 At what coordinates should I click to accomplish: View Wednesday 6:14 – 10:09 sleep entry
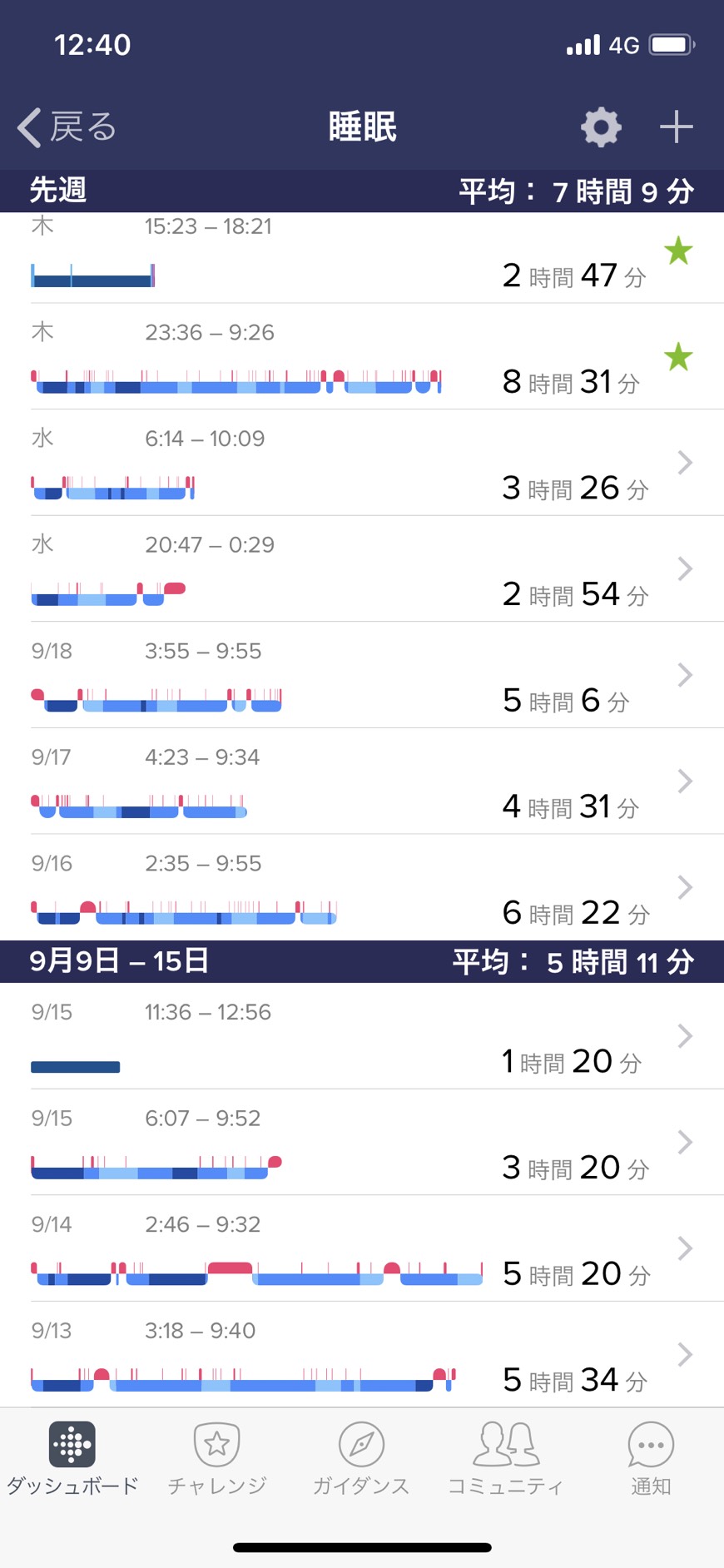(x=362, y=463)
